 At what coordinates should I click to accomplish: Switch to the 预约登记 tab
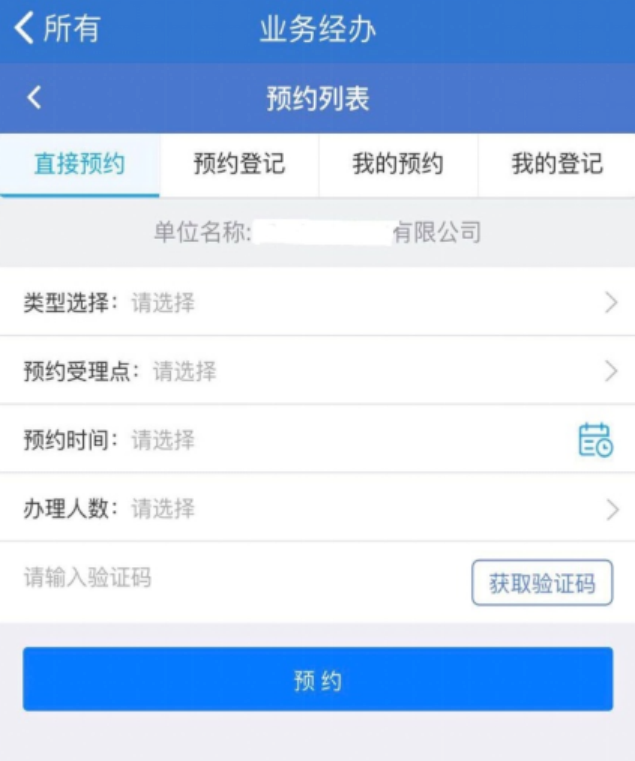(x=239, y=164)
